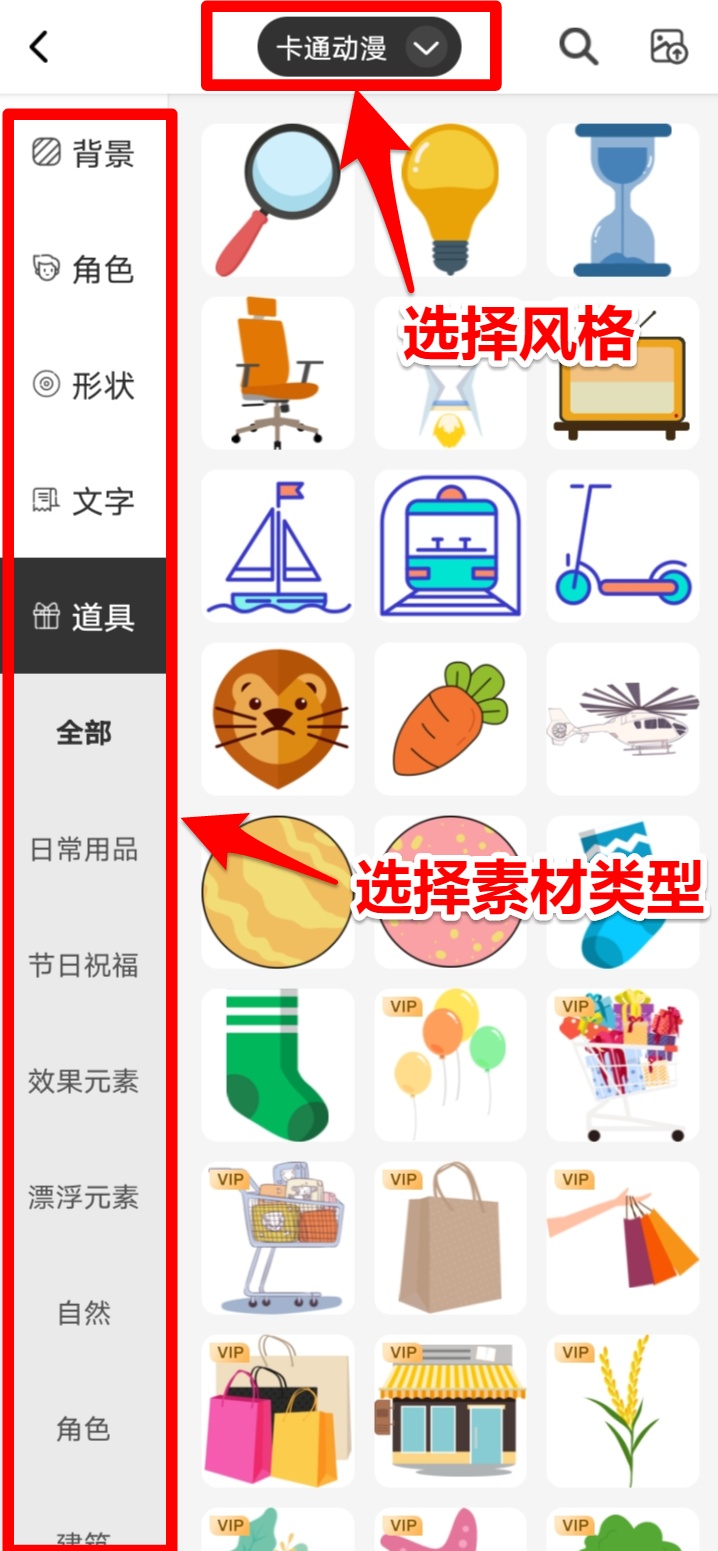This screenshot has width=718, height=1551.
Task: Select the helicopter sticker
Action: click(622, 718)
